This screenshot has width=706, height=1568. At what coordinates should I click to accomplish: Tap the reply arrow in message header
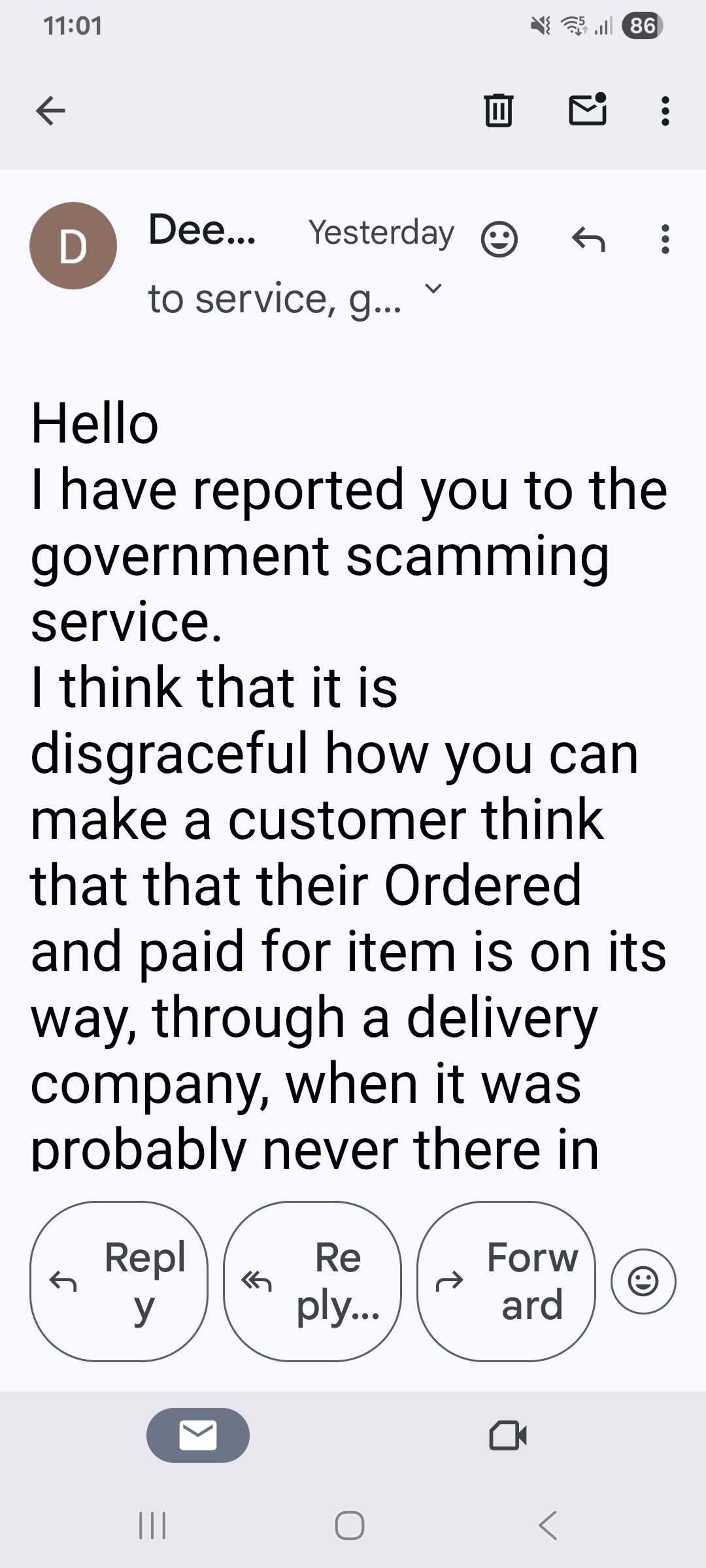[x=588, y=240]
